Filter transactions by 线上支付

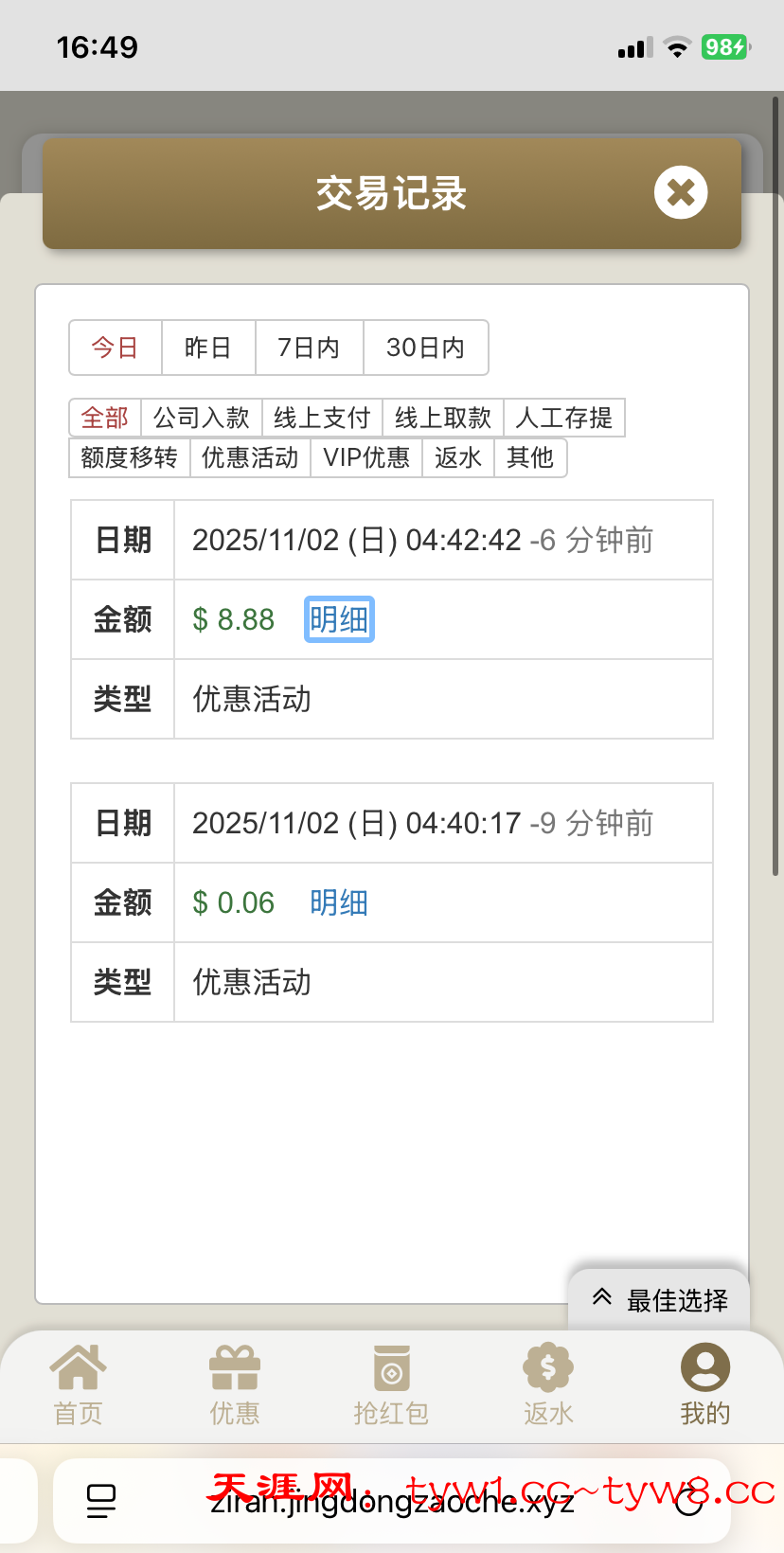pos(322,418)
